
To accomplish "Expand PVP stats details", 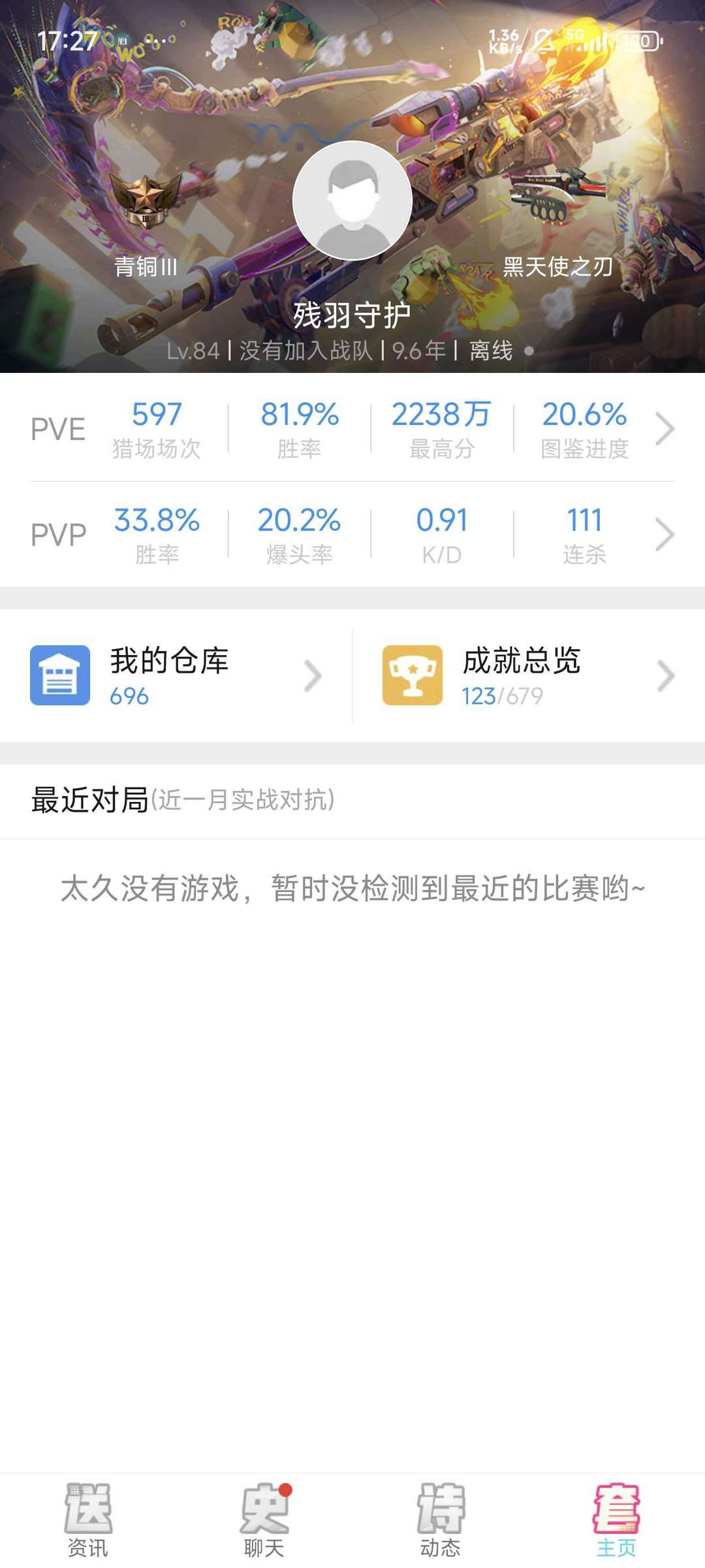I will point(664,535).
